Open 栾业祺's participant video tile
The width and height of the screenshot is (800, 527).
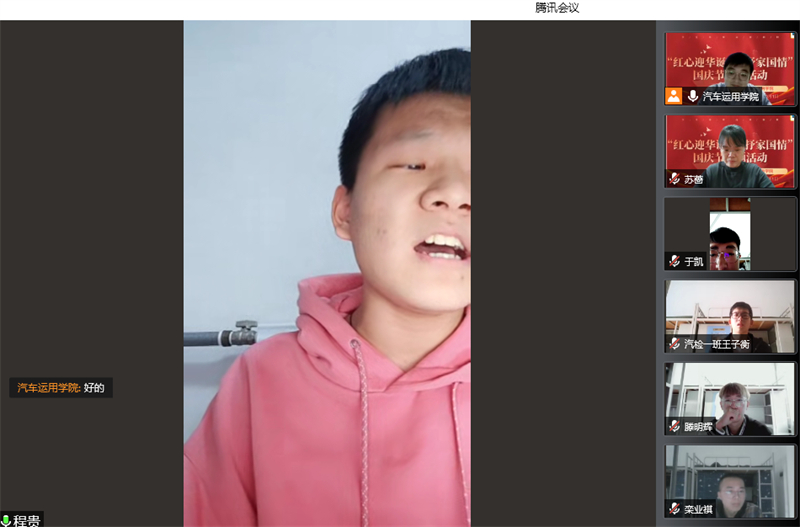coord(730,481)
